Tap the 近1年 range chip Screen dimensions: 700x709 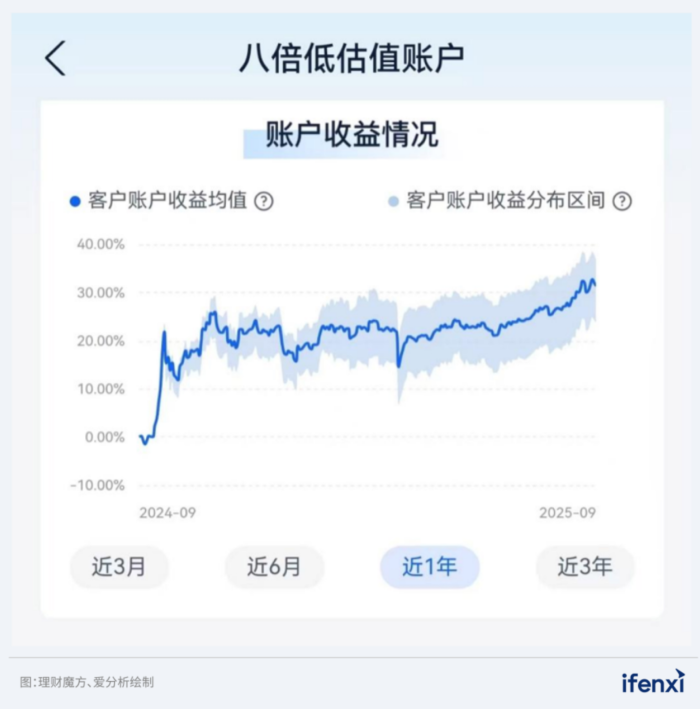click(429, 567)
